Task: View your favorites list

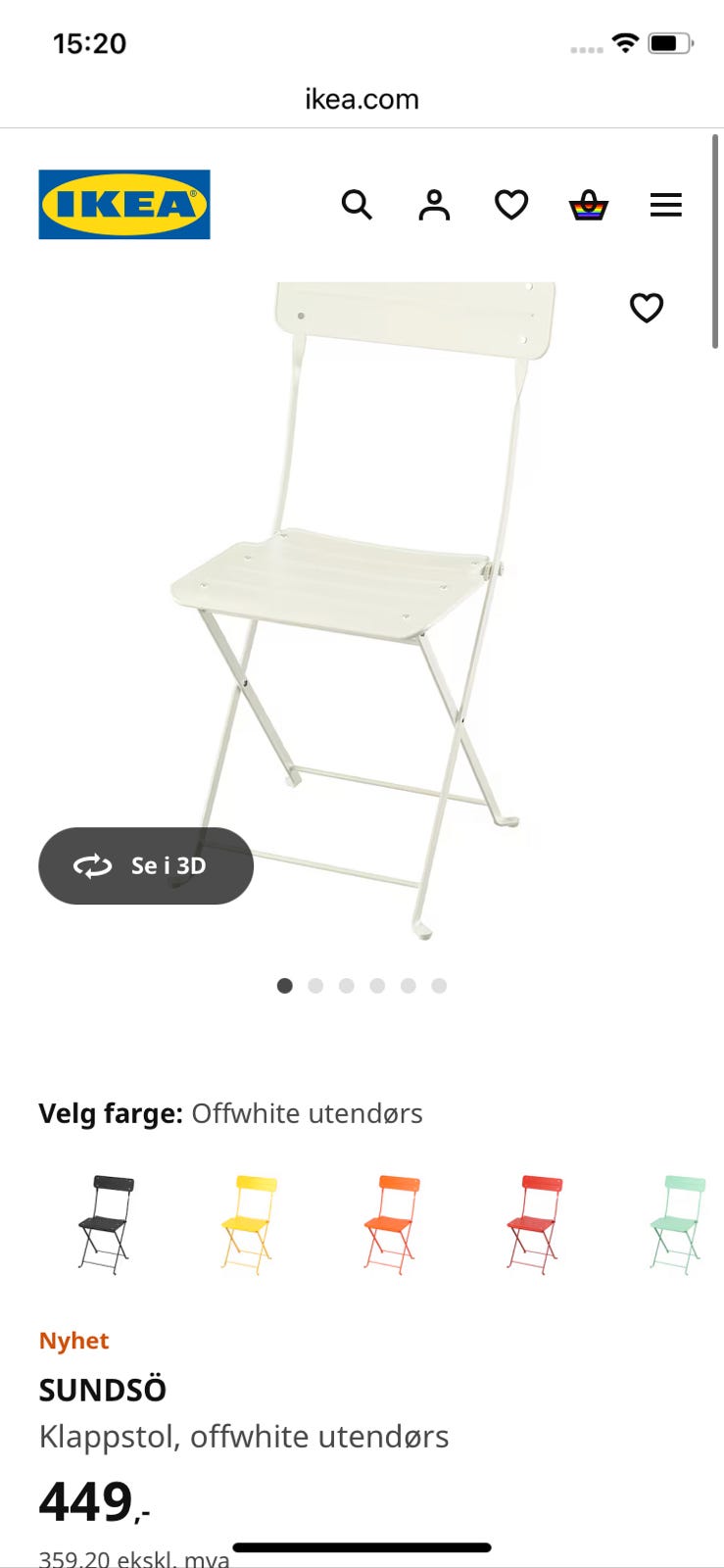Action: pos(510,205)
